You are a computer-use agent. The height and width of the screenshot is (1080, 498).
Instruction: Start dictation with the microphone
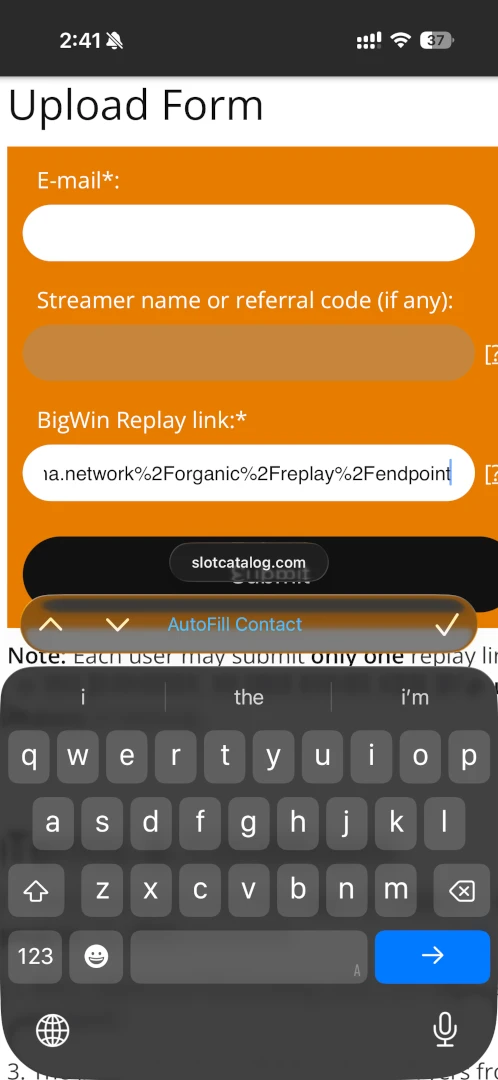(x=445, y=1031)
